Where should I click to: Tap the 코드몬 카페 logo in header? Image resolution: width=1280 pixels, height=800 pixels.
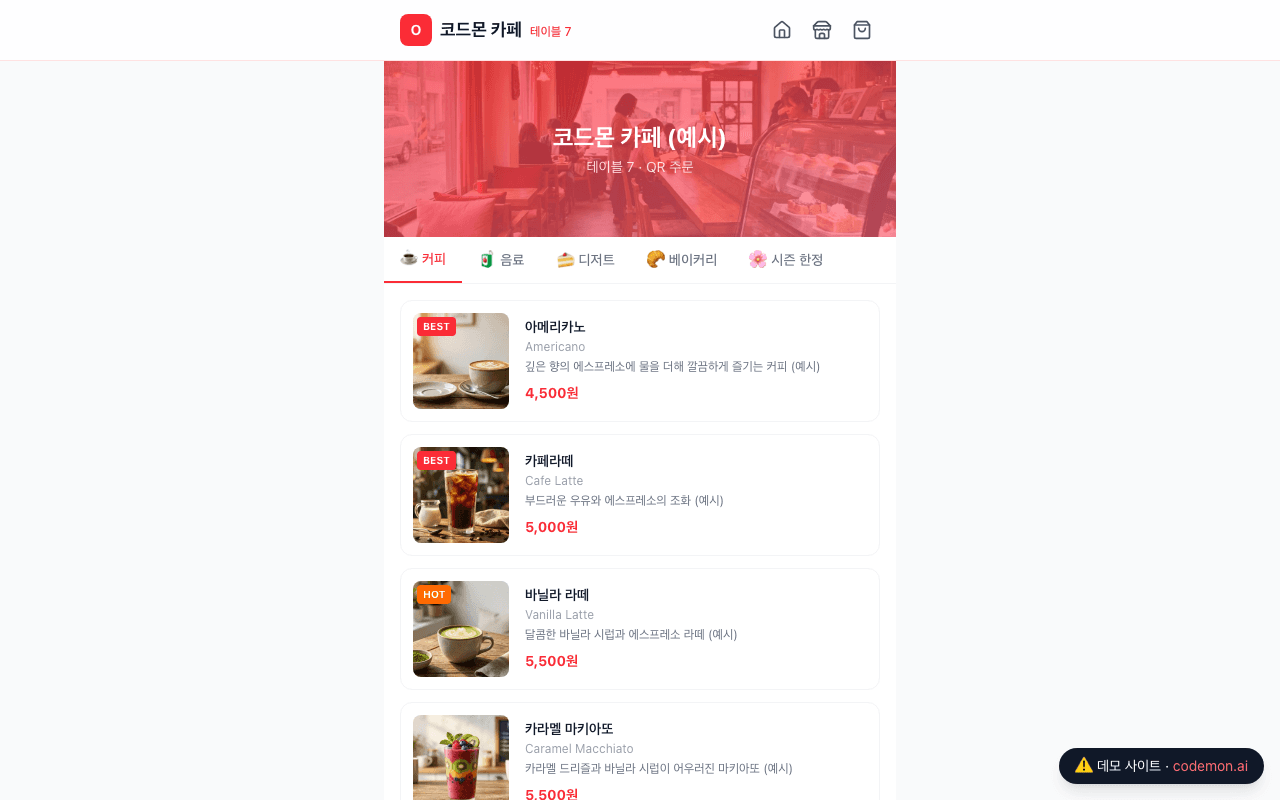pos(461,30)
